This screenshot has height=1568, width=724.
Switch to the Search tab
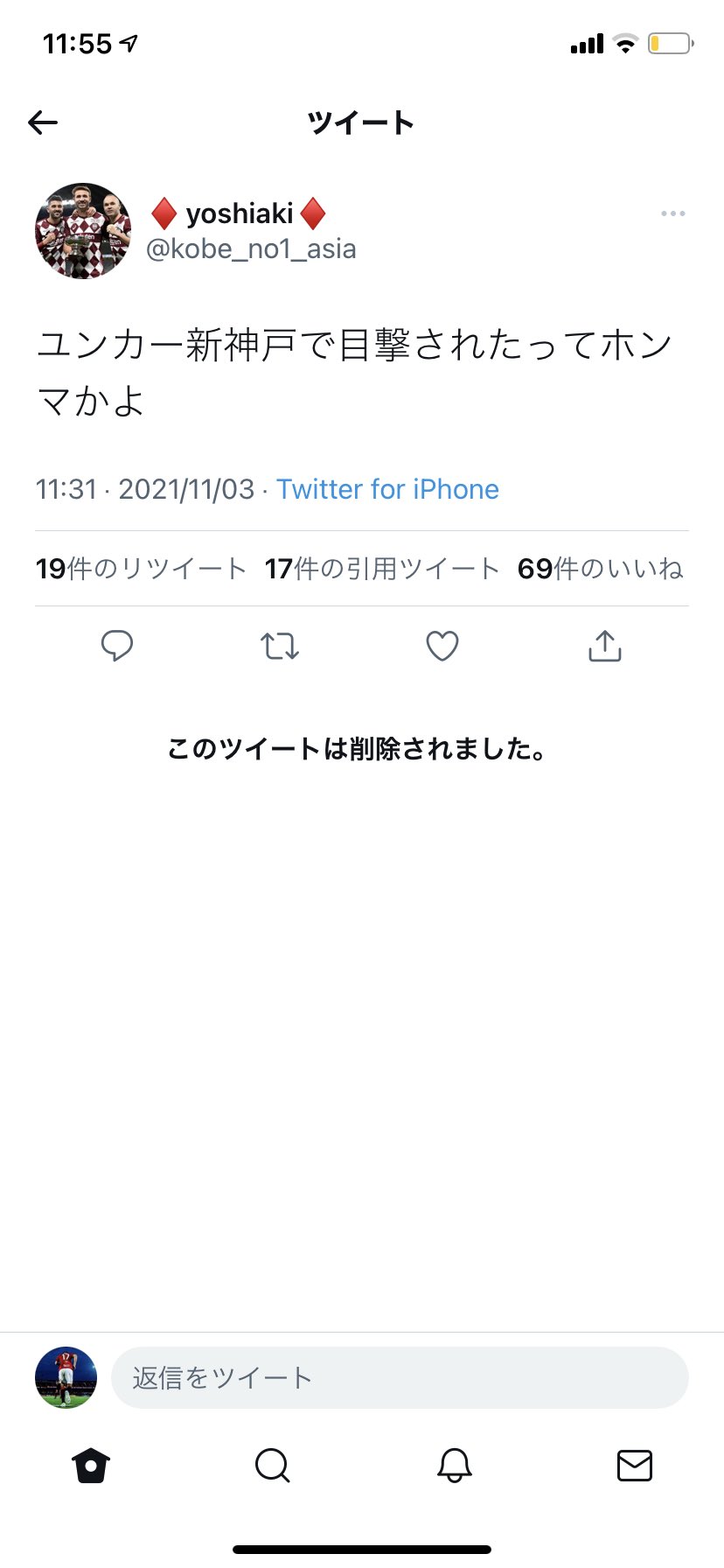(x=272, y=1465)
